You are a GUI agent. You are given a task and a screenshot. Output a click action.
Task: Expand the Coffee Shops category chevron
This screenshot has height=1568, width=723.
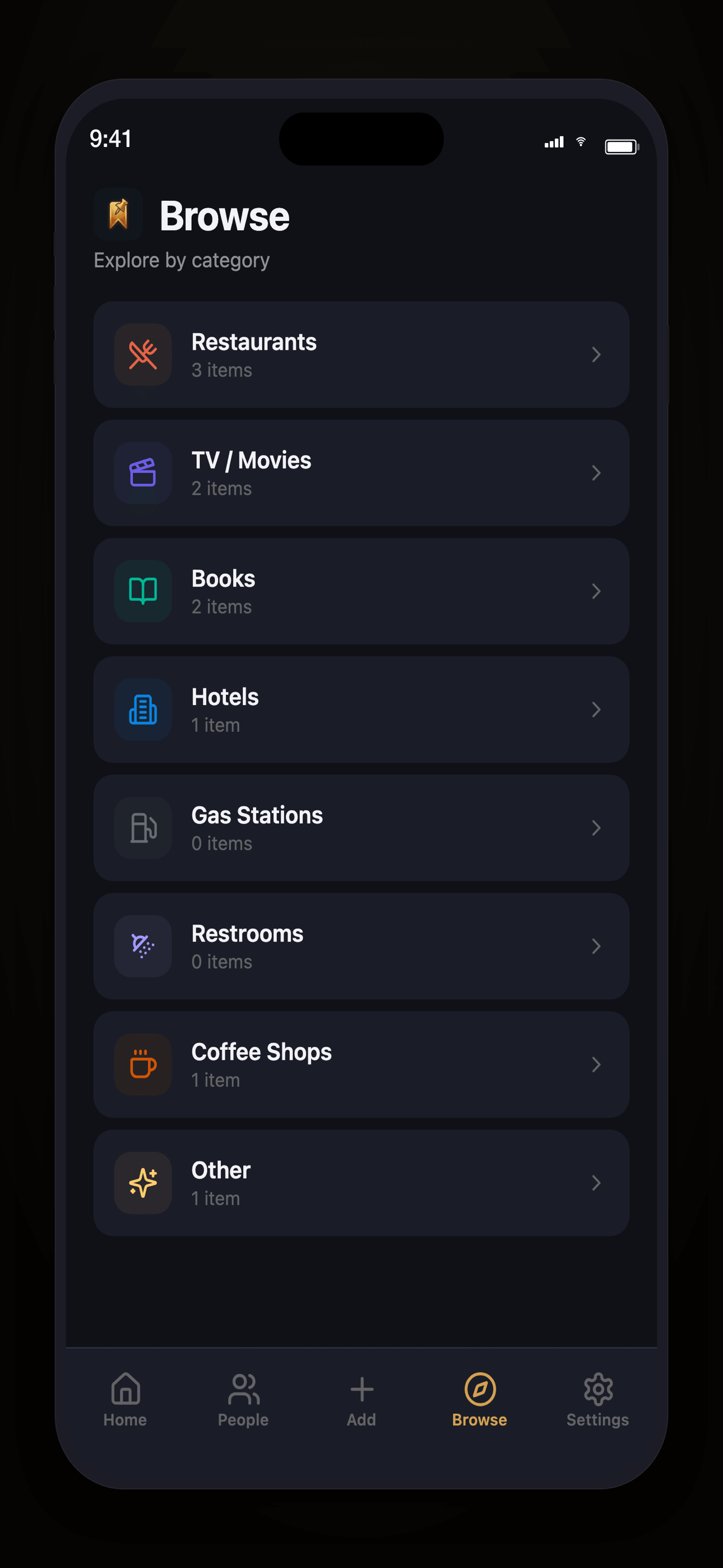[x=596, y=1064]
